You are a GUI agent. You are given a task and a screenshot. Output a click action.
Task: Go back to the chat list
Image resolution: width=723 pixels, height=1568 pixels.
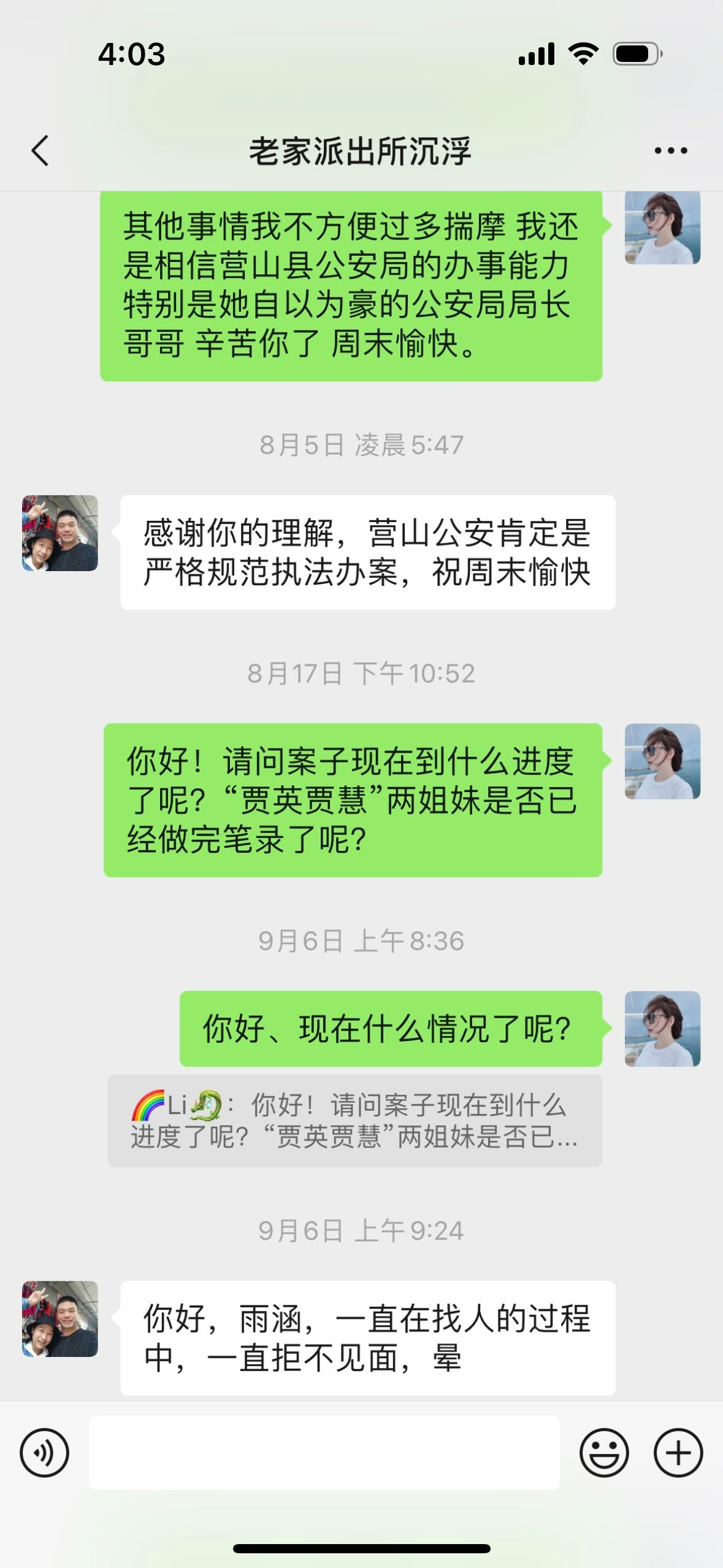tap(40, 151)
